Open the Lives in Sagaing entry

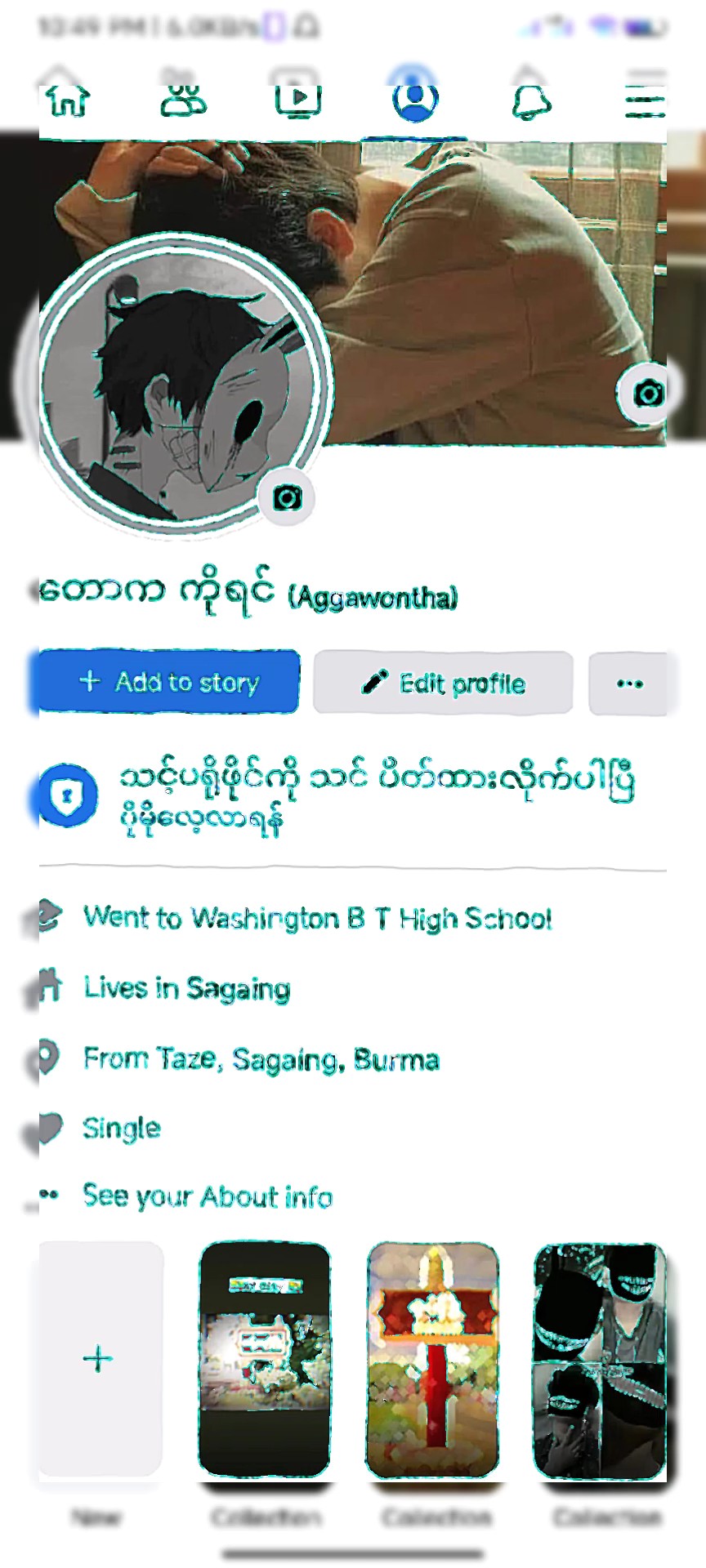pyautogui.click(x=185, y=988)
